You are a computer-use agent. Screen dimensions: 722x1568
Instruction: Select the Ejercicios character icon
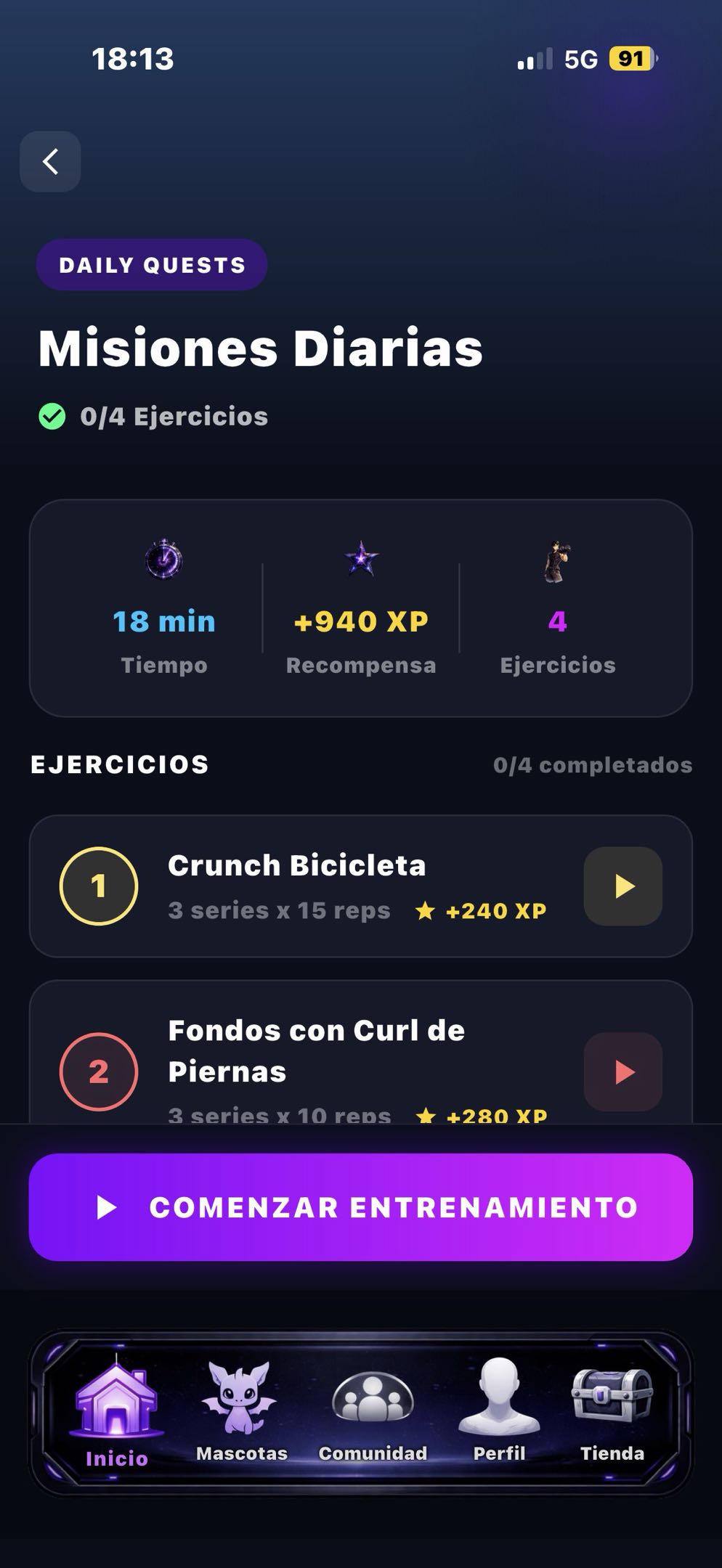tap(556, 561)
